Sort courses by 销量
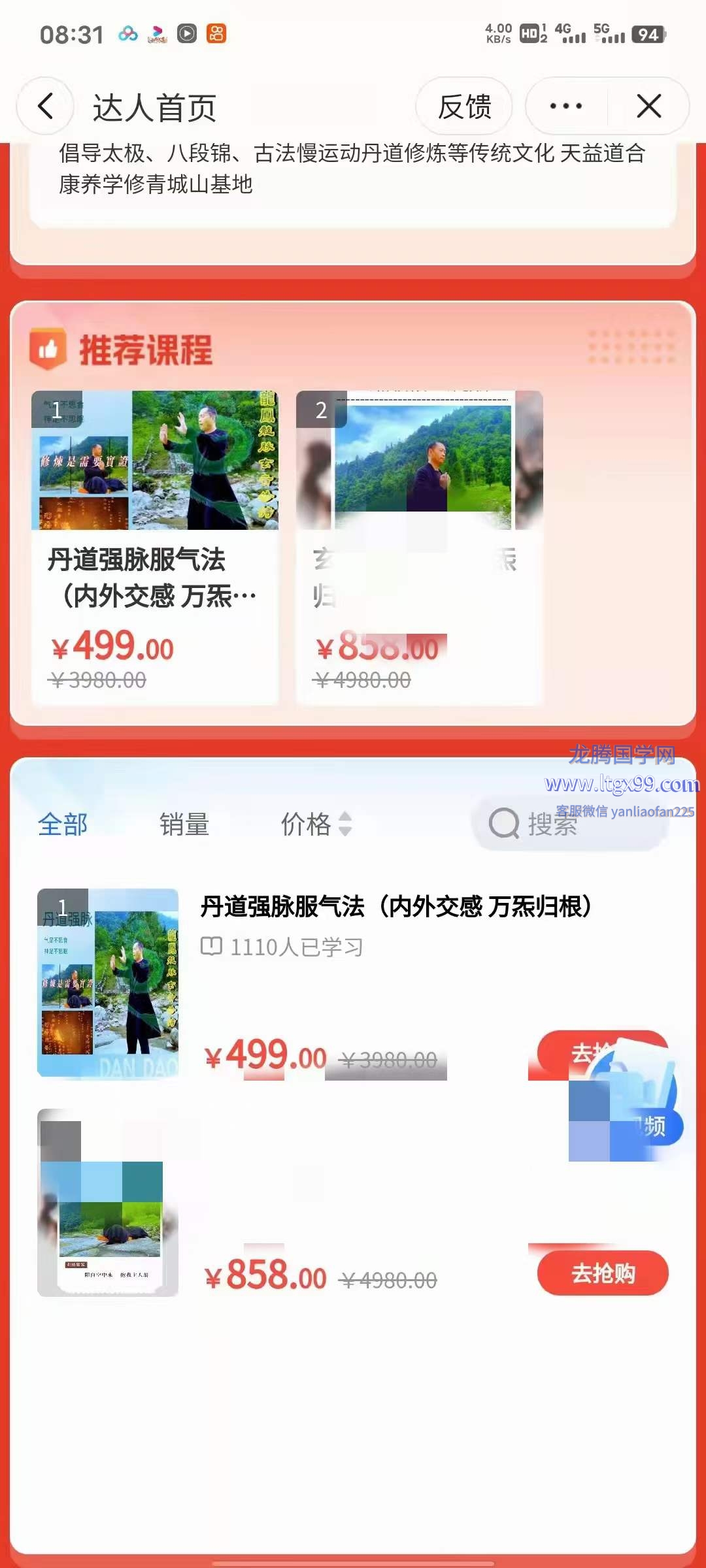Viewport: 706px width, 1568px height. click(184, 825)
